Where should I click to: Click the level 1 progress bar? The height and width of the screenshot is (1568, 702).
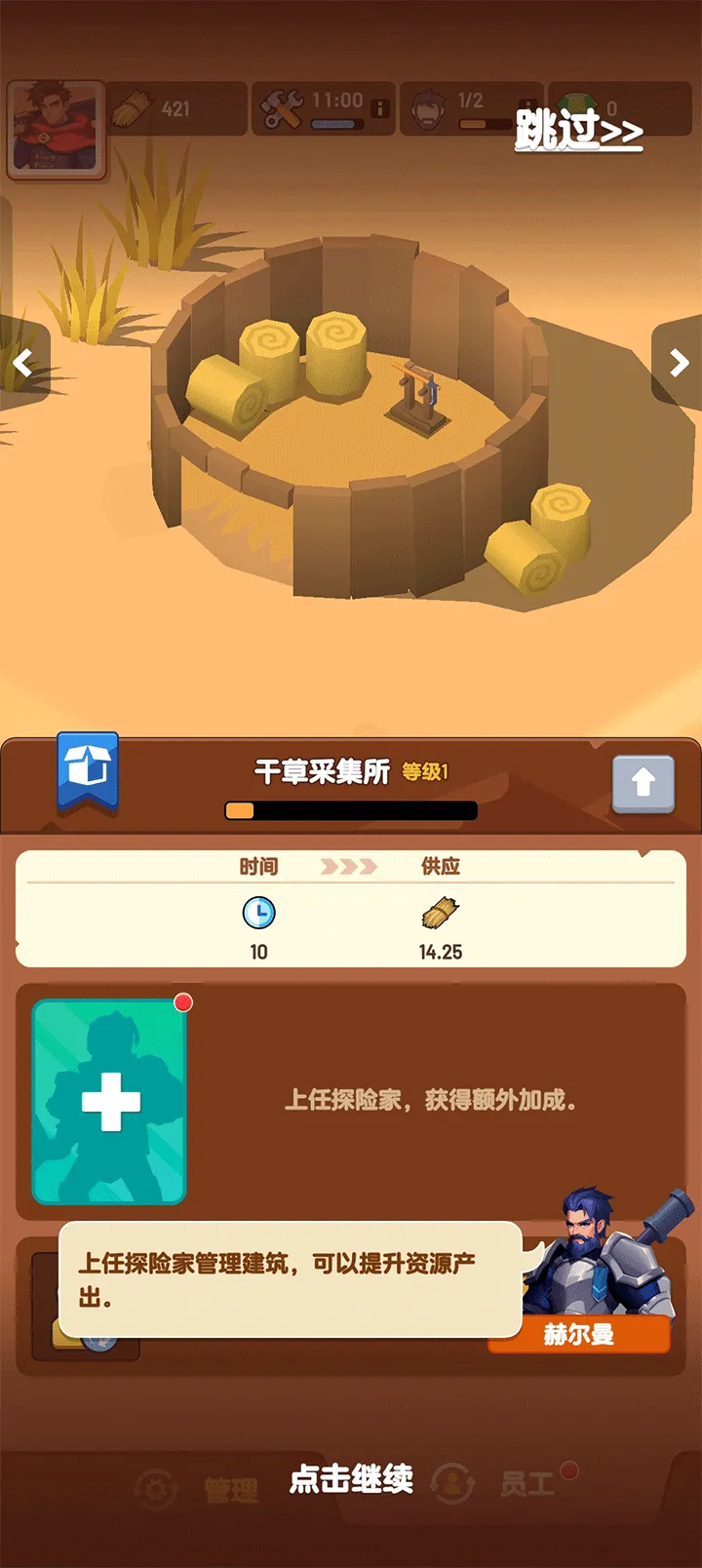click(351, 810)
